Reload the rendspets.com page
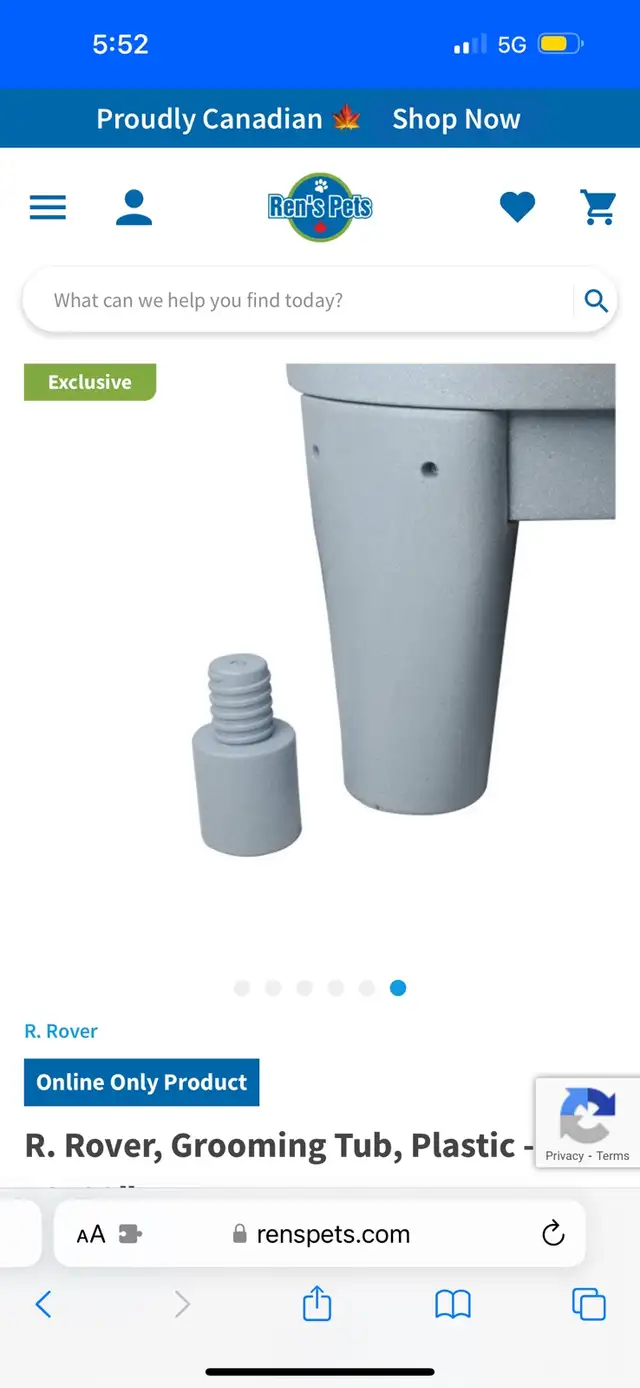 (x=553, y=1234)
